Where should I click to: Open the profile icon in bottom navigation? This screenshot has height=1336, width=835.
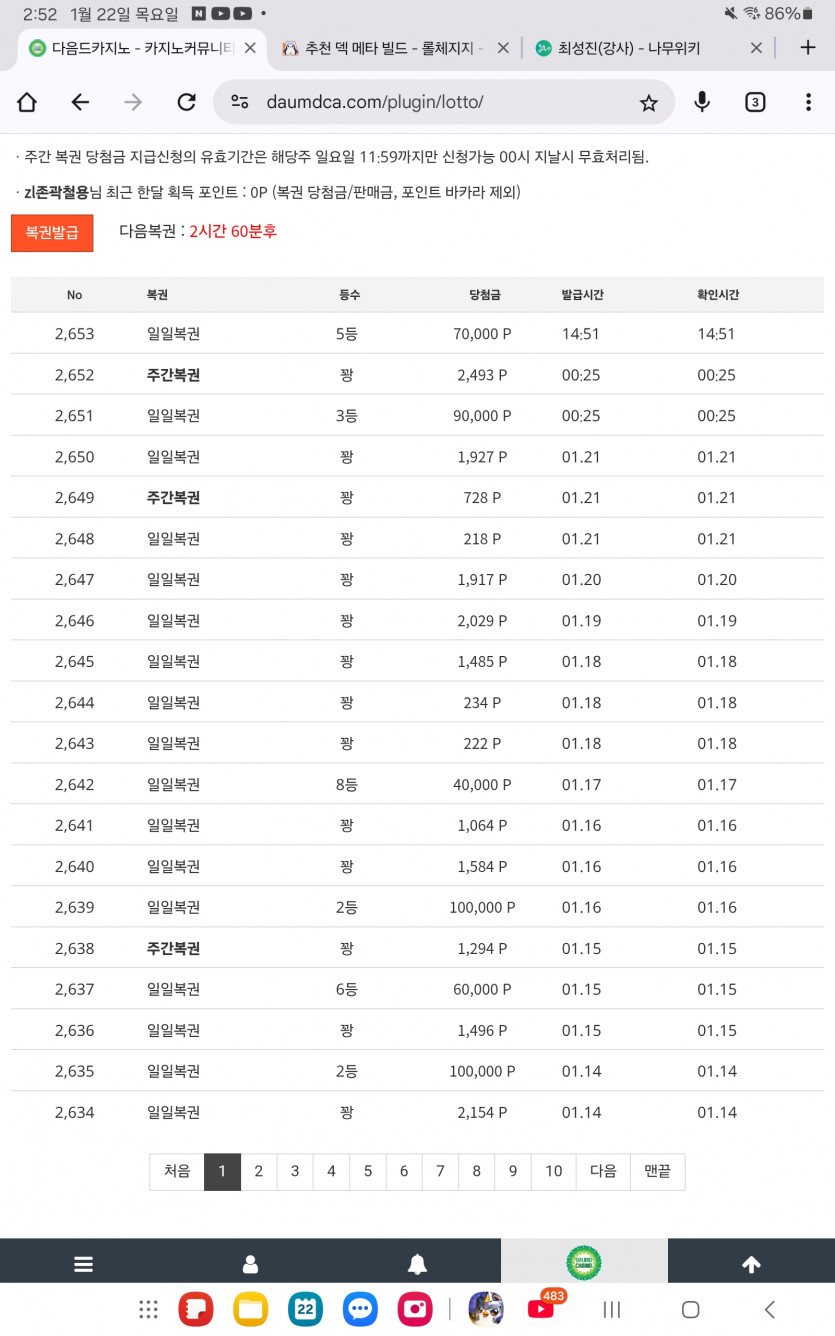click(250, 1262)
